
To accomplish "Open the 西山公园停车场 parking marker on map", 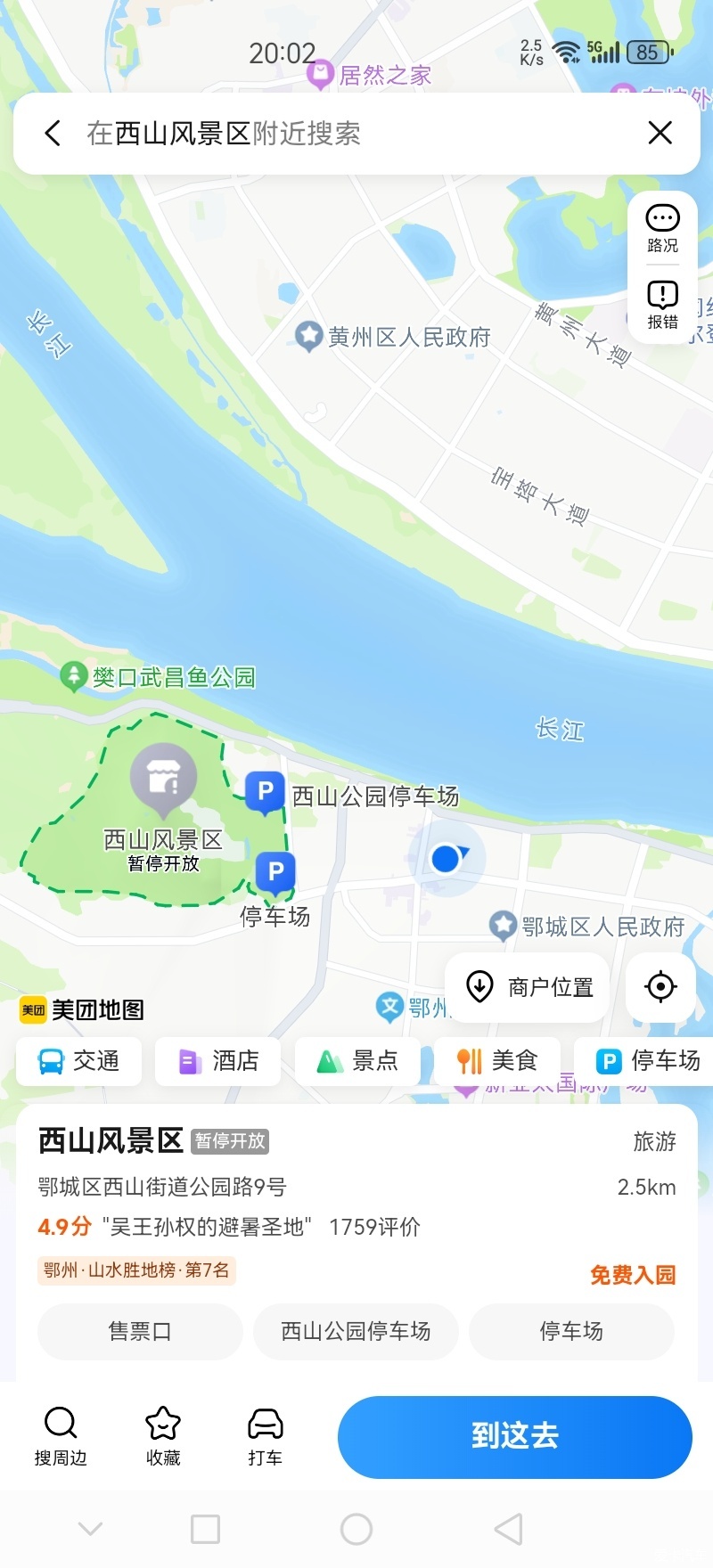I will 265,792.
